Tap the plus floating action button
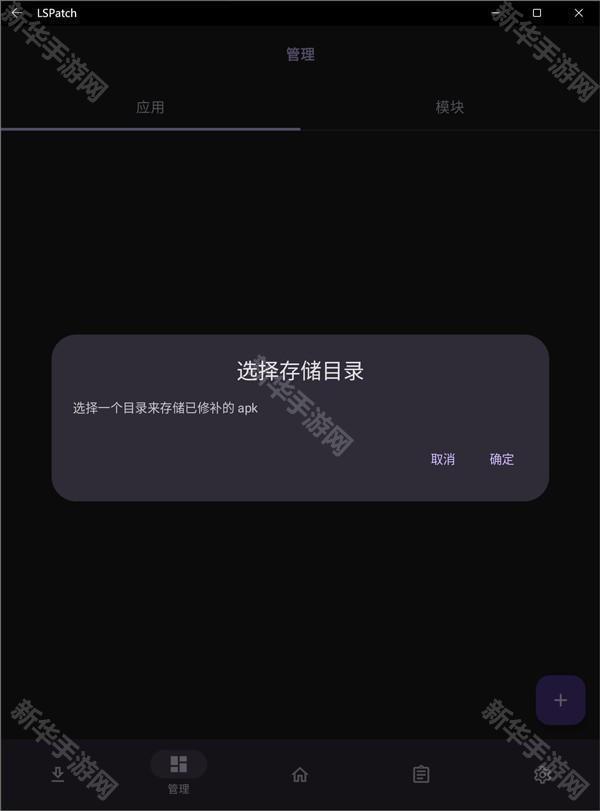The height and width of the screenshot is (811, 600). click(x=560, y=700)
